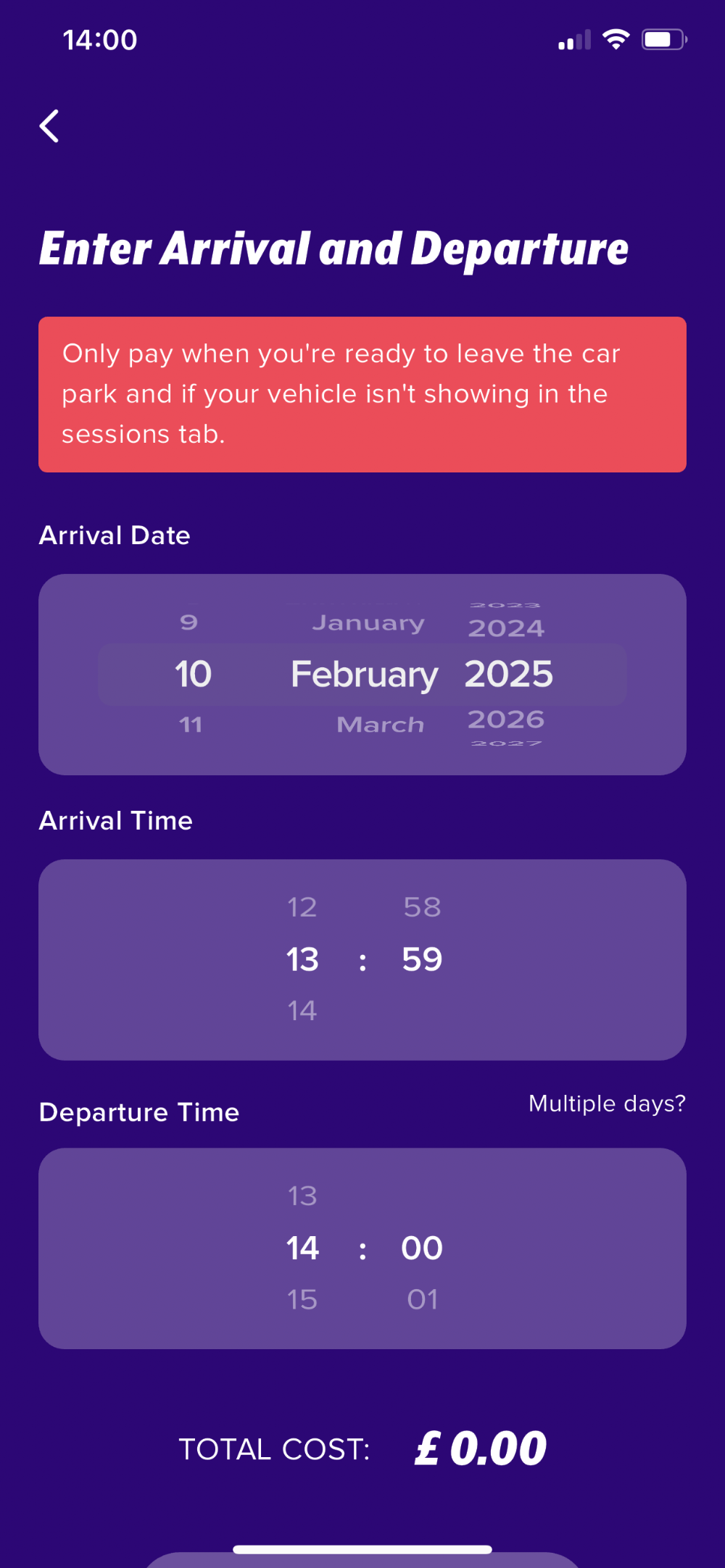Choose day 11 in the Arrival Date picker
The image size is (725, 1568).
pyautogui.click(x=191, y=724)
